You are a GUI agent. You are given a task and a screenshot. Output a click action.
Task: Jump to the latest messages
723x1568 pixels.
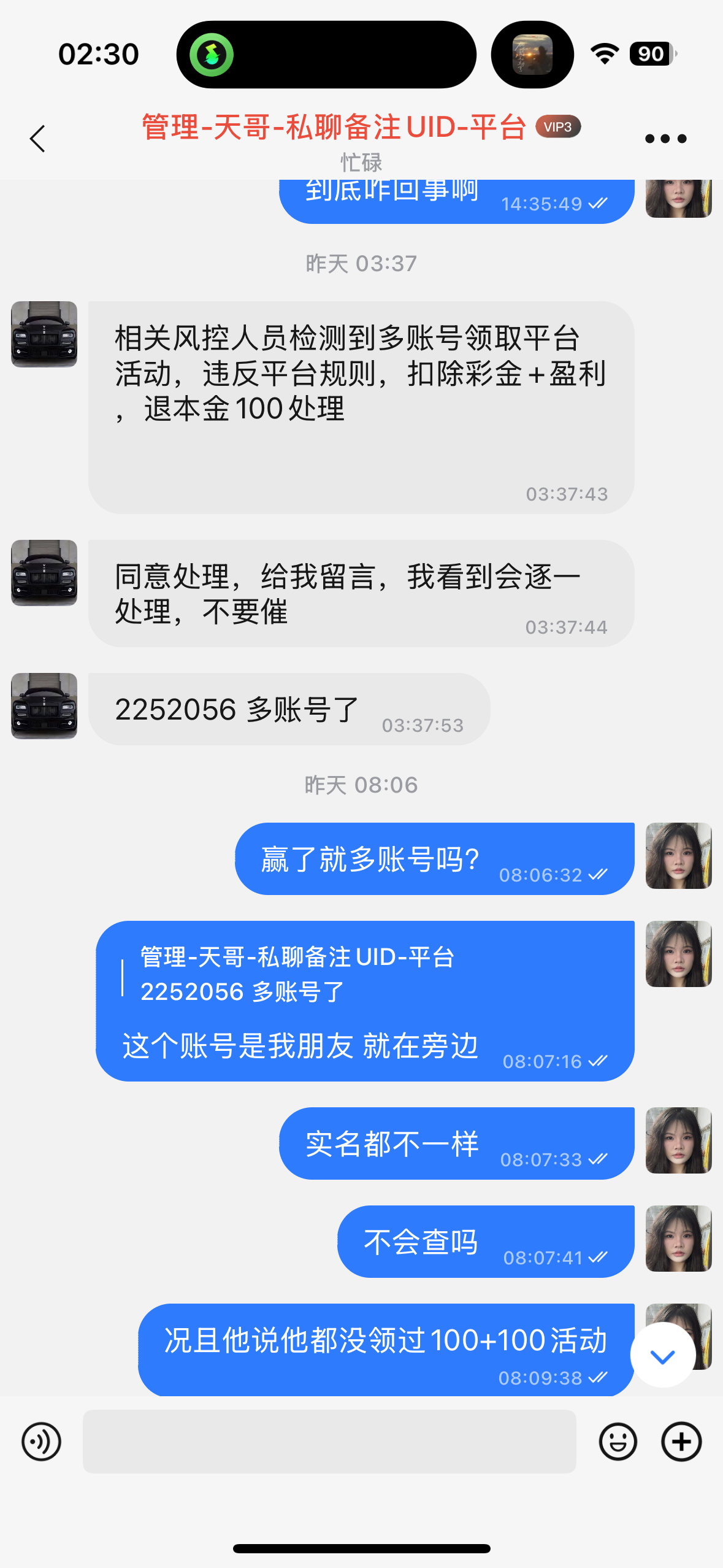[662, 1356]
